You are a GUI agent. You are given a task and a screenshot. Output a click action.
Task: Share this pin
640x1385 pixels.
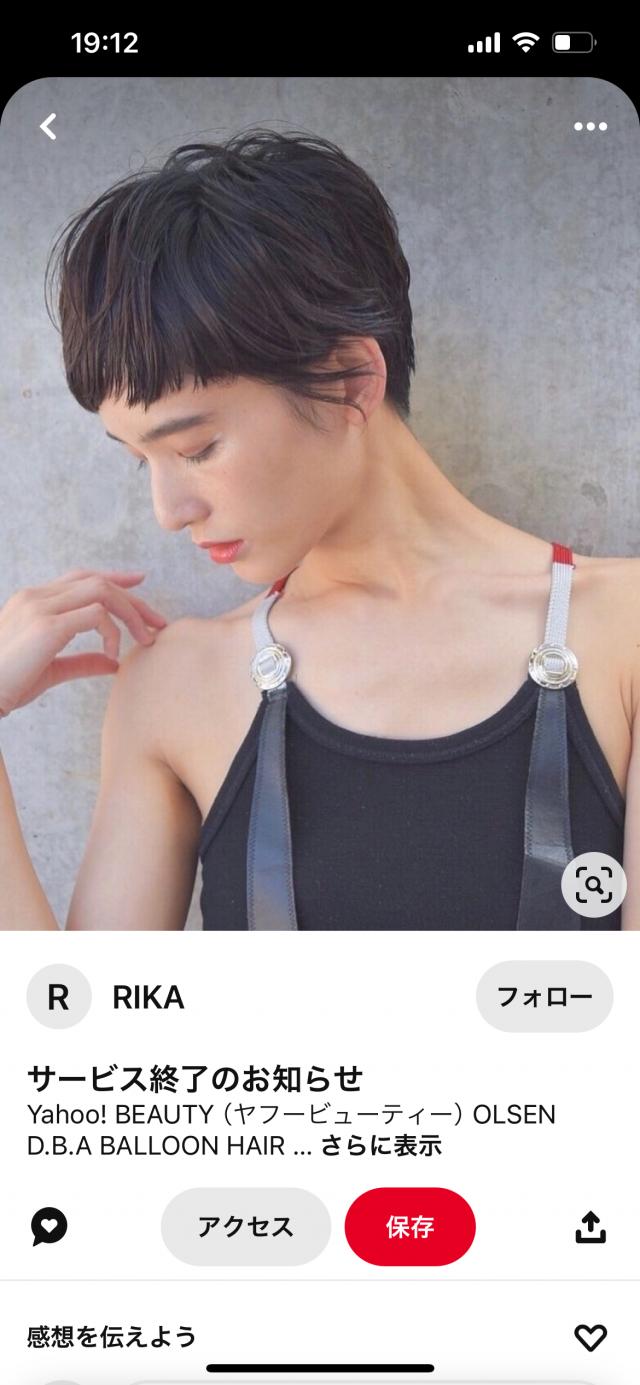(x=590, y=1226)
